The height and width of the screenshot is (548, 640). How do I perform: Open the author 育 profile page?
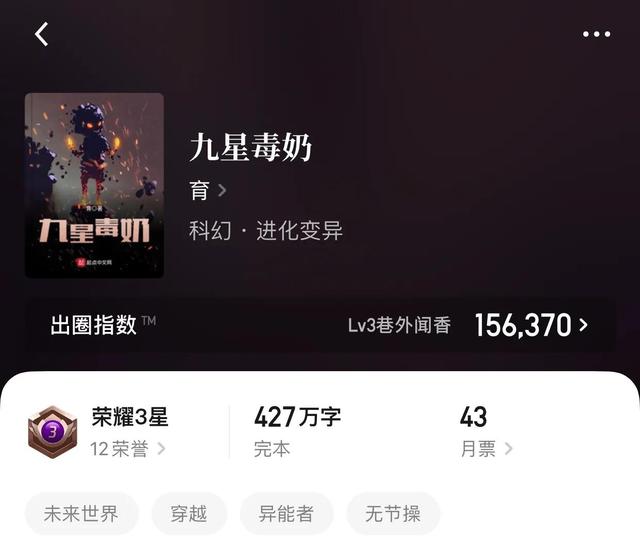click(207, 190)
